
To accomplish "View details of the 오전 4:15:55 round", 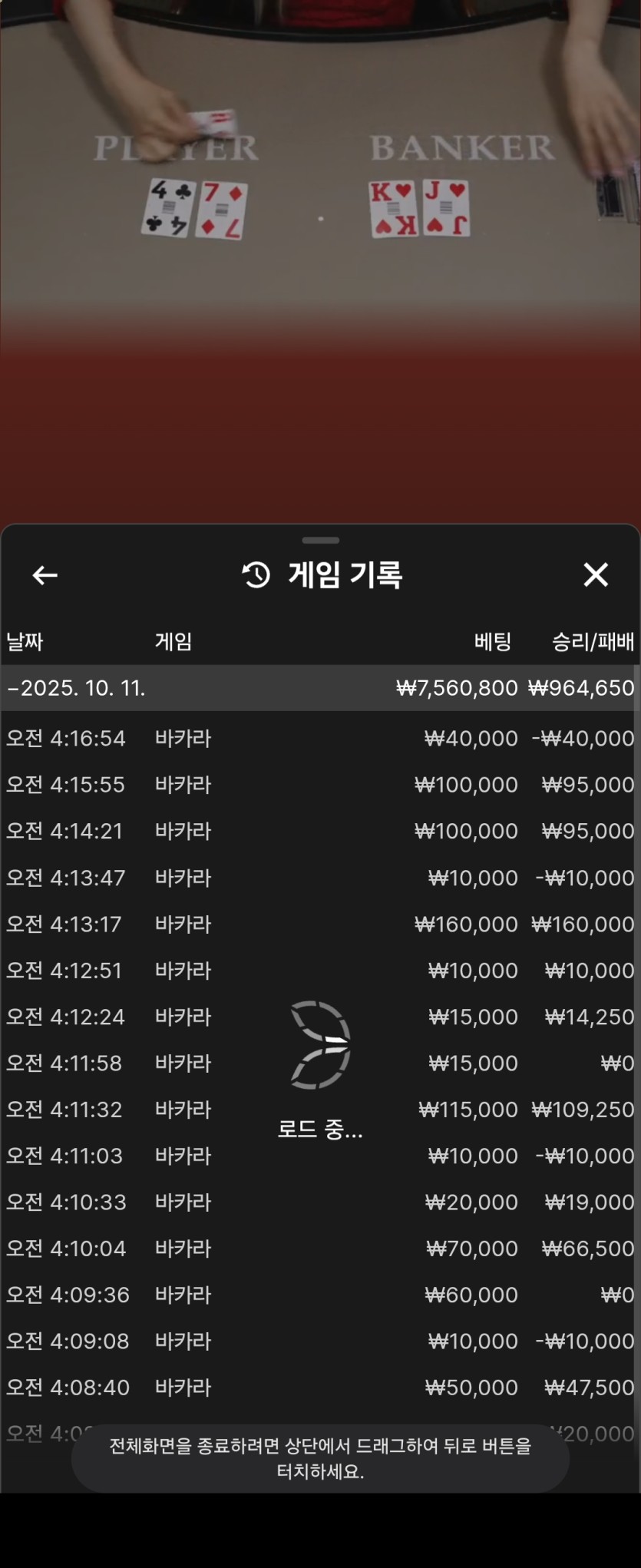I will tap(320, 785).
